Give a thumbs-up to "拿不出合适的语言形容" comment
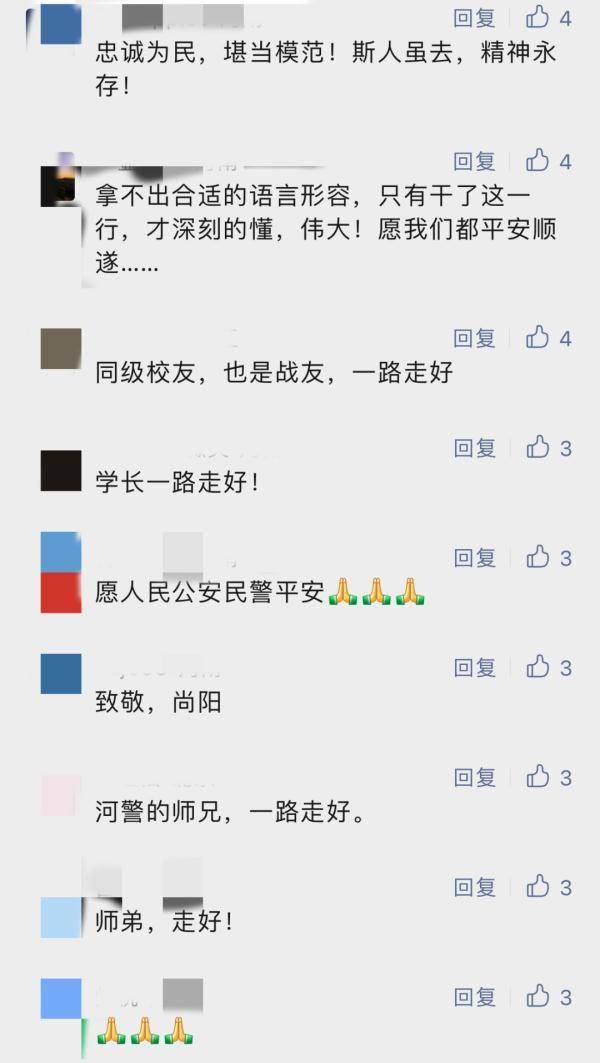The image size is (600, 1063). (x=539, y=161)
